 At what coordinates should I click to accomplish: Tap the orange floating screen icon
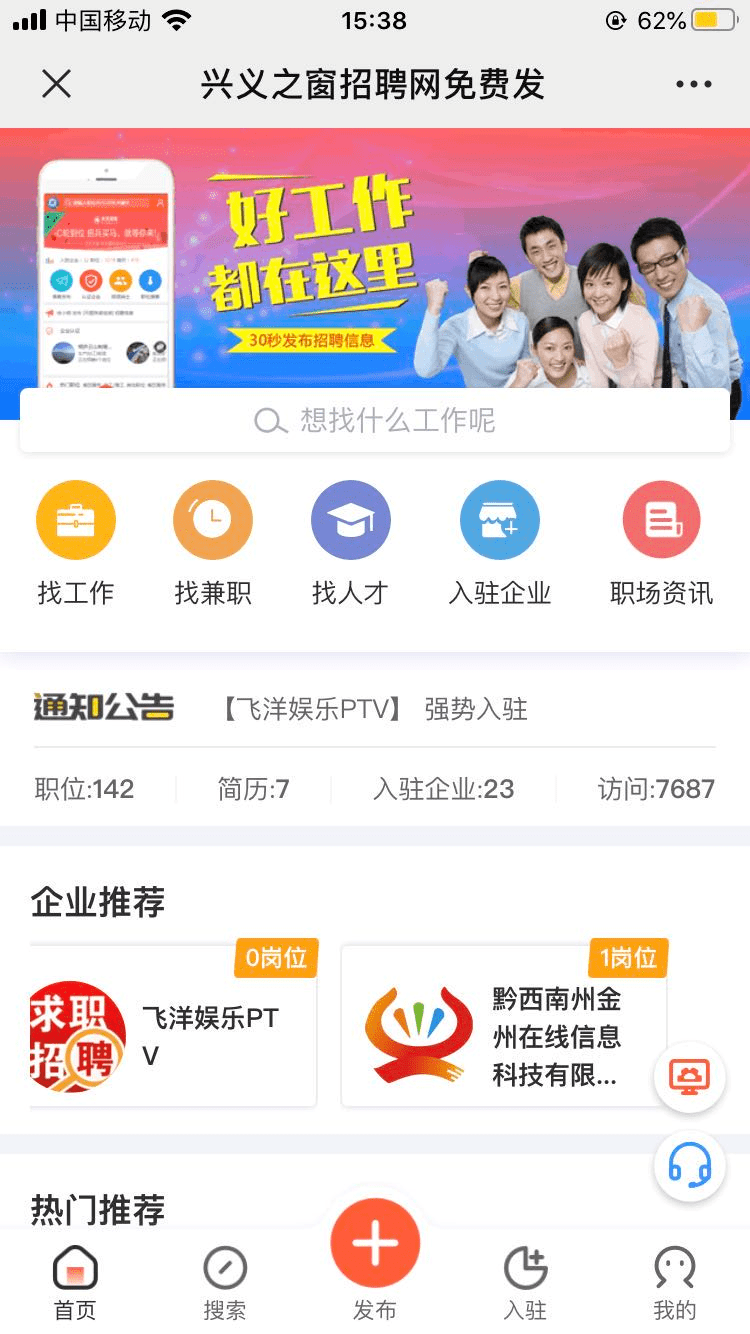coord(689,1077)
